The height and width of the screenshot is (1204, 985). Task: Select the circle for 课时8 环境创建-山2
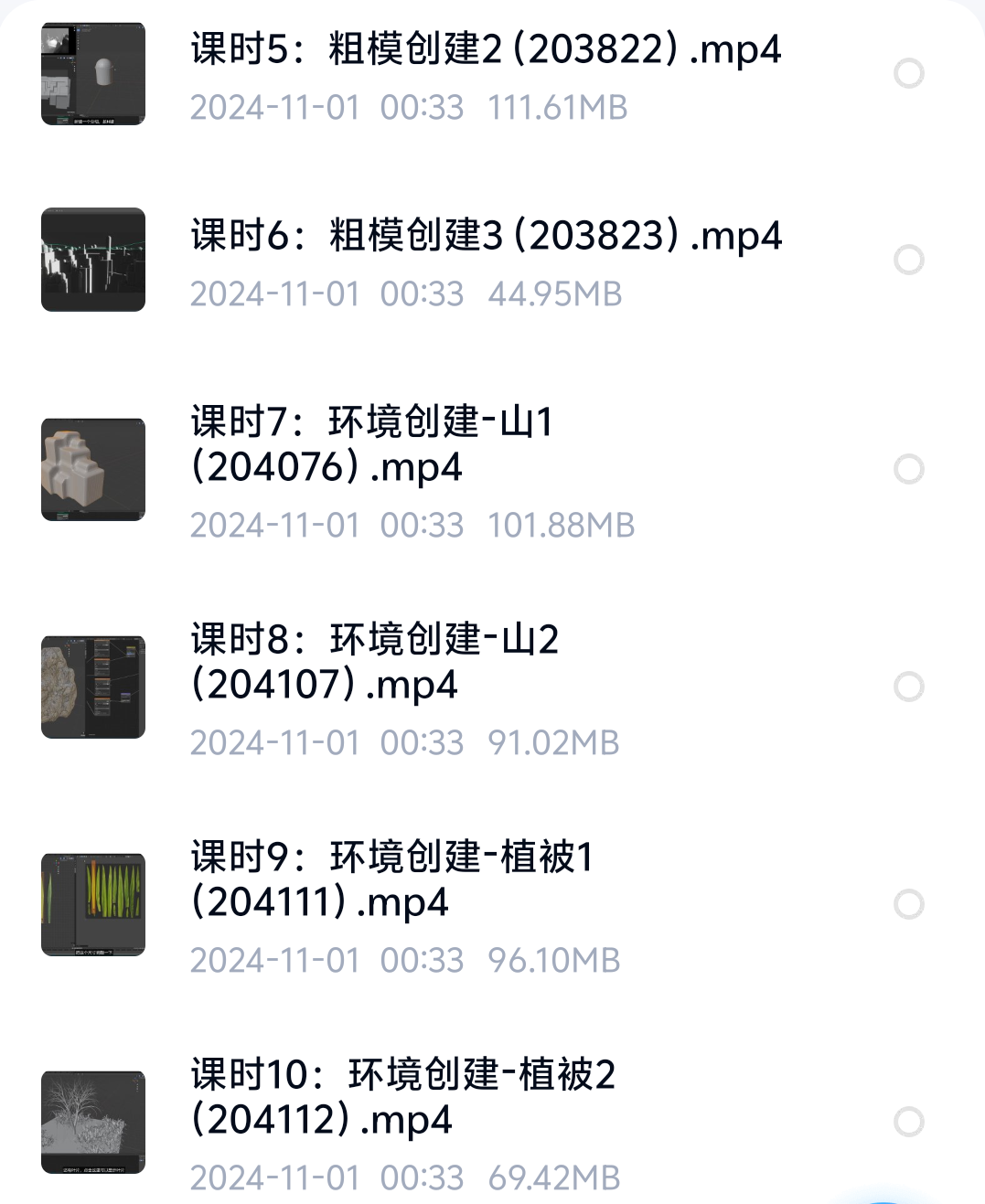point(908,687)
